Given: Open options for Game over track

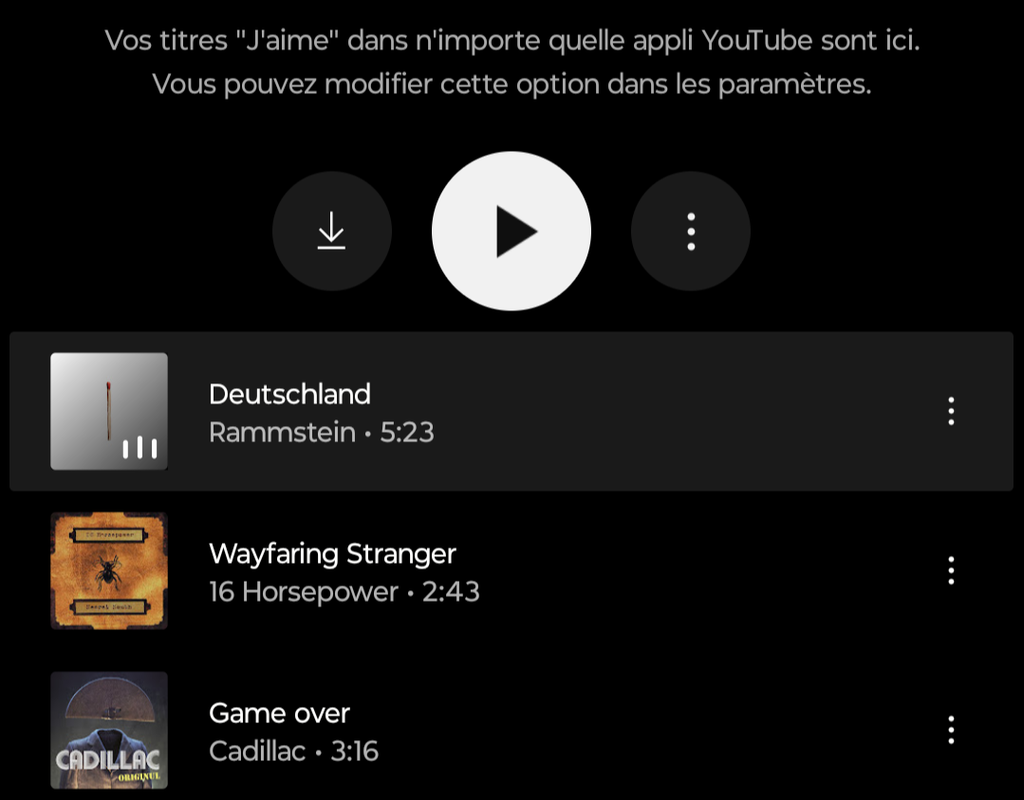Looking at the screenshot, I should tap(950, 731).
